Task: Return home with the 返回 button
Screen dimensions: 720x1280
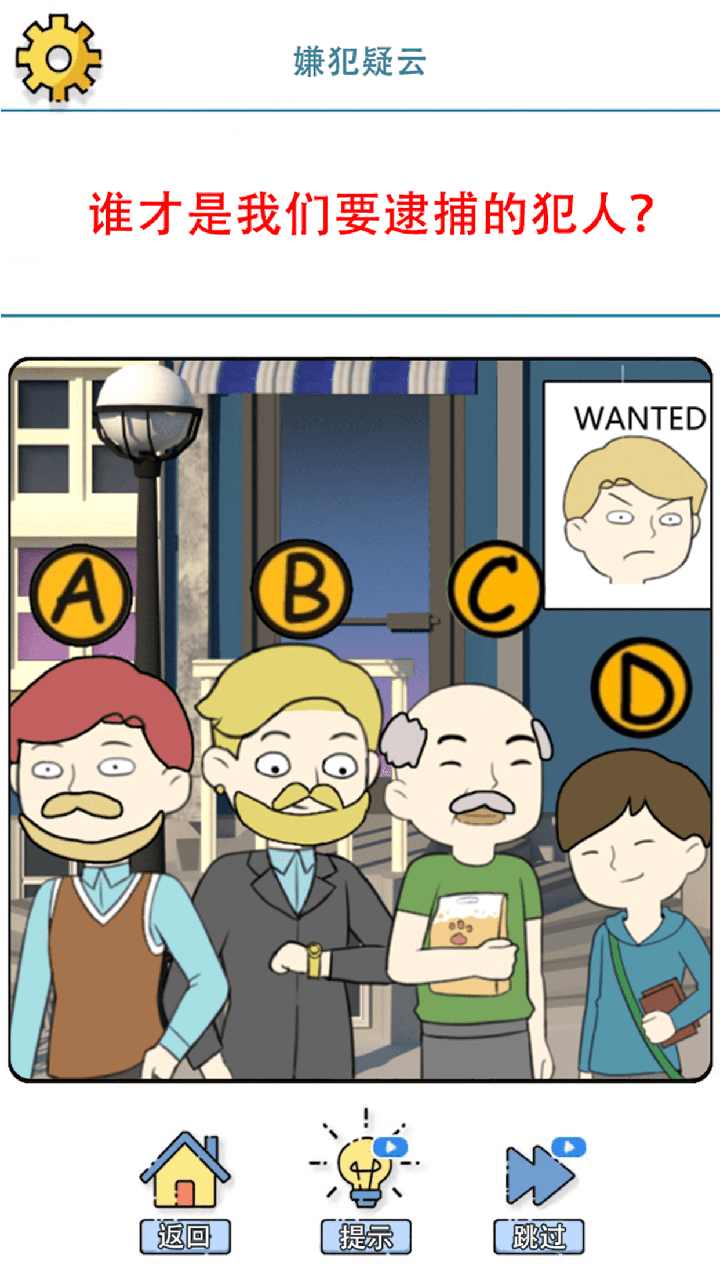Action: click(185, 1192)
